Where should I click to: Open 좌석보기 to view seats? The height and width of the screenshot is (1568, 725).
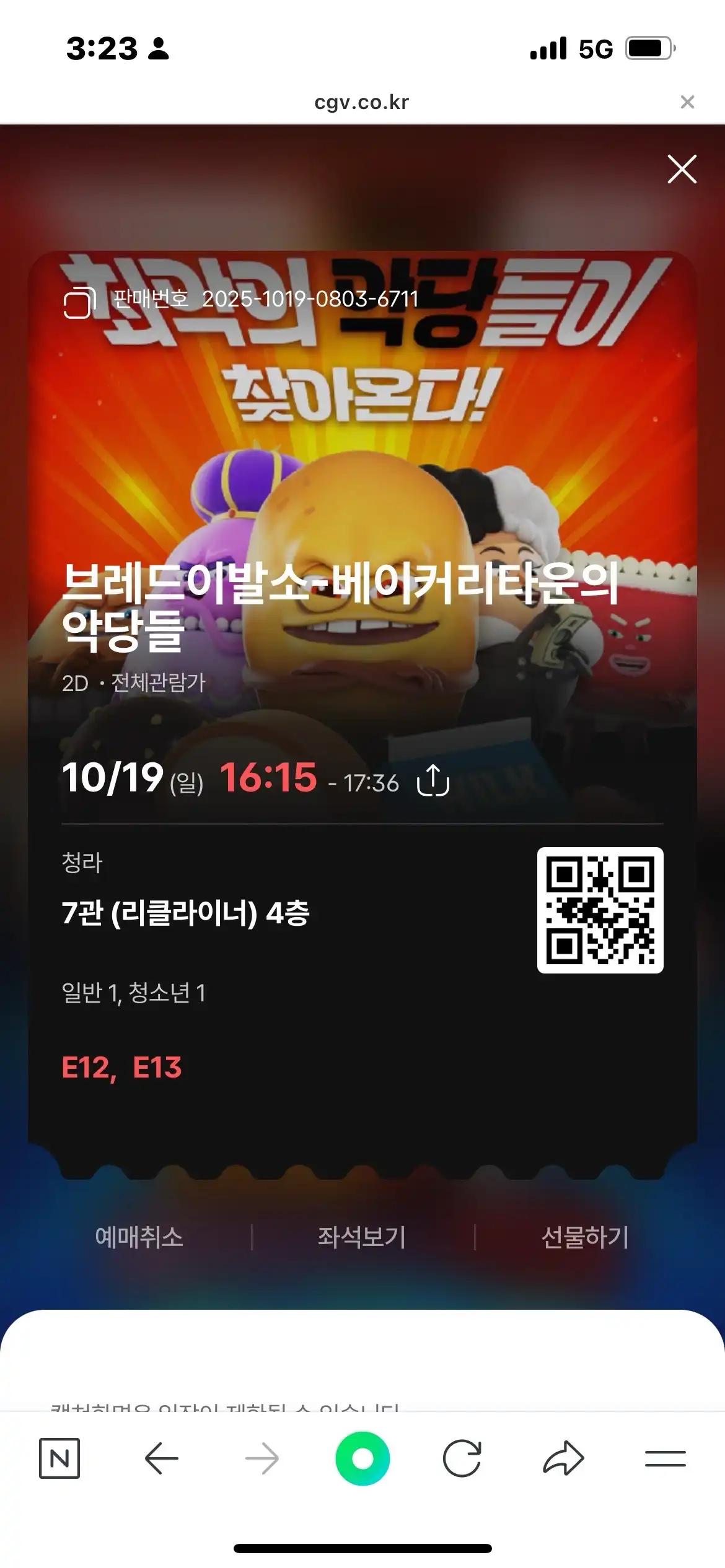pyautogui.click(x=362, y=1237)
